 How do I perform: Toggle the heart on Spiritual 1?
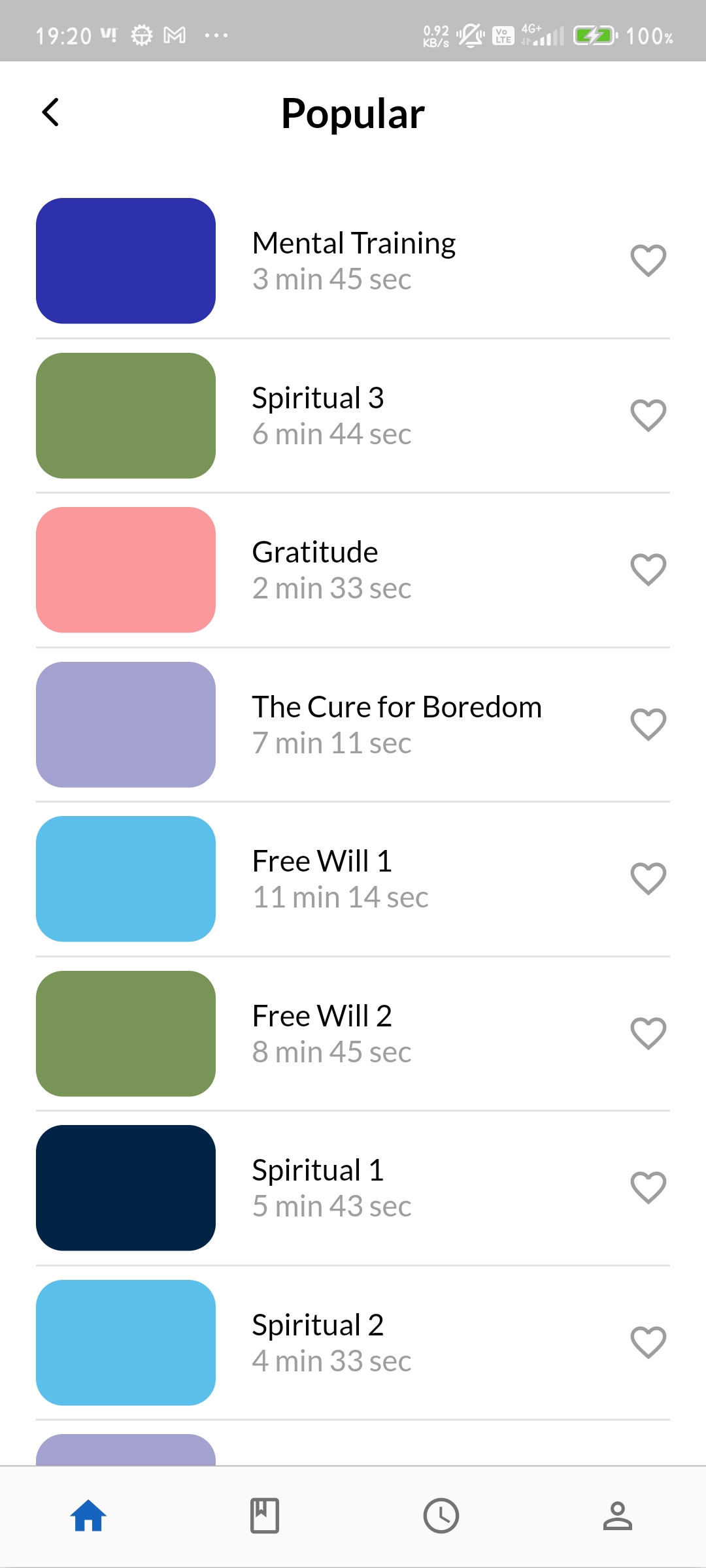click(x=648, y=1188)
